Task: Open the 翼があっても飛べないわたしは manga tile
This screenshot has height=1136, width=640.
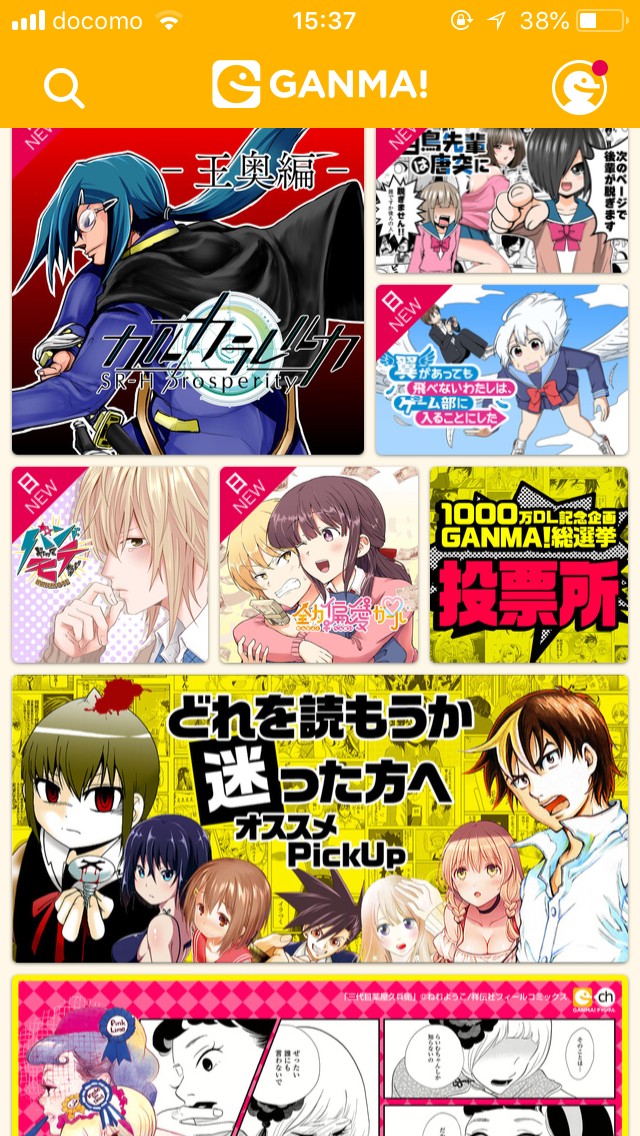Action: click(x=502, y=369)
